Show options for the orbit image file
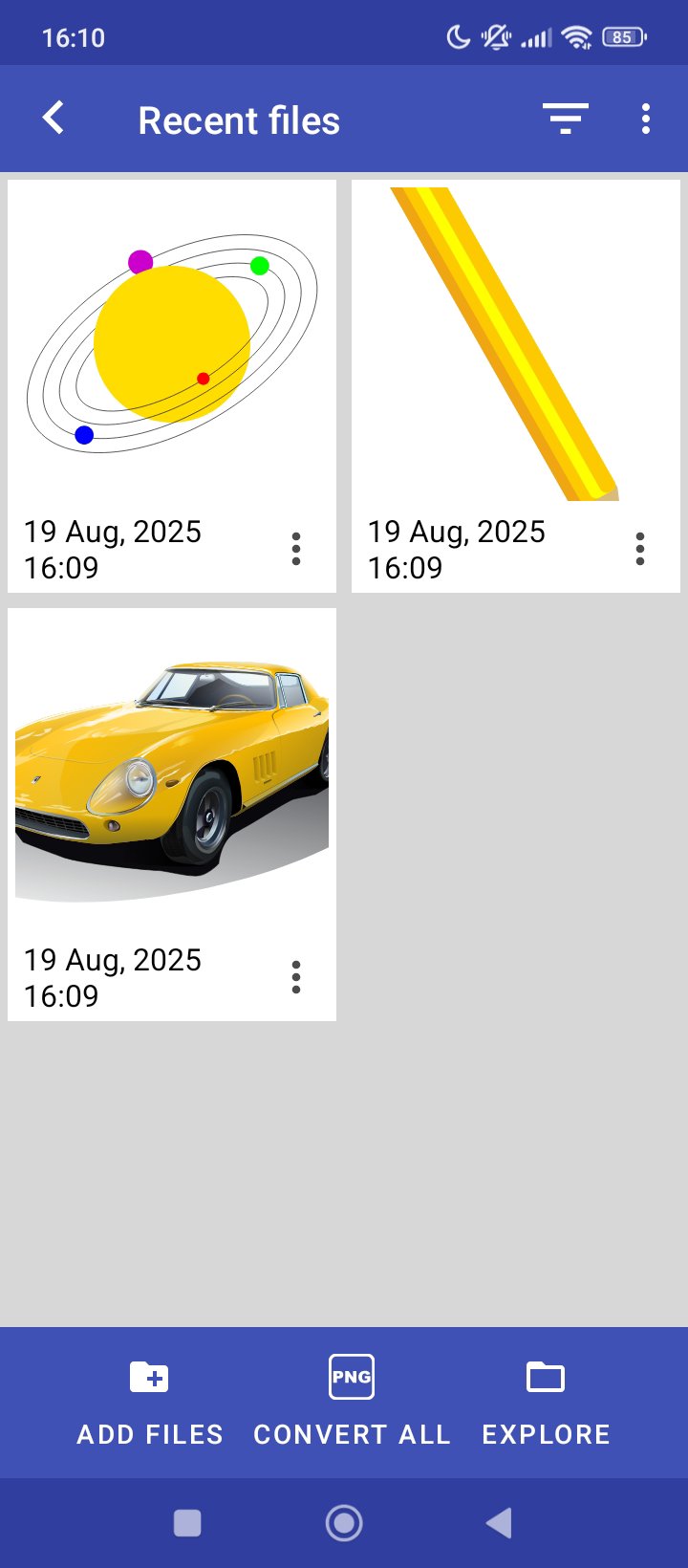This screenshot has height=1568, width=688. (296, 550)
